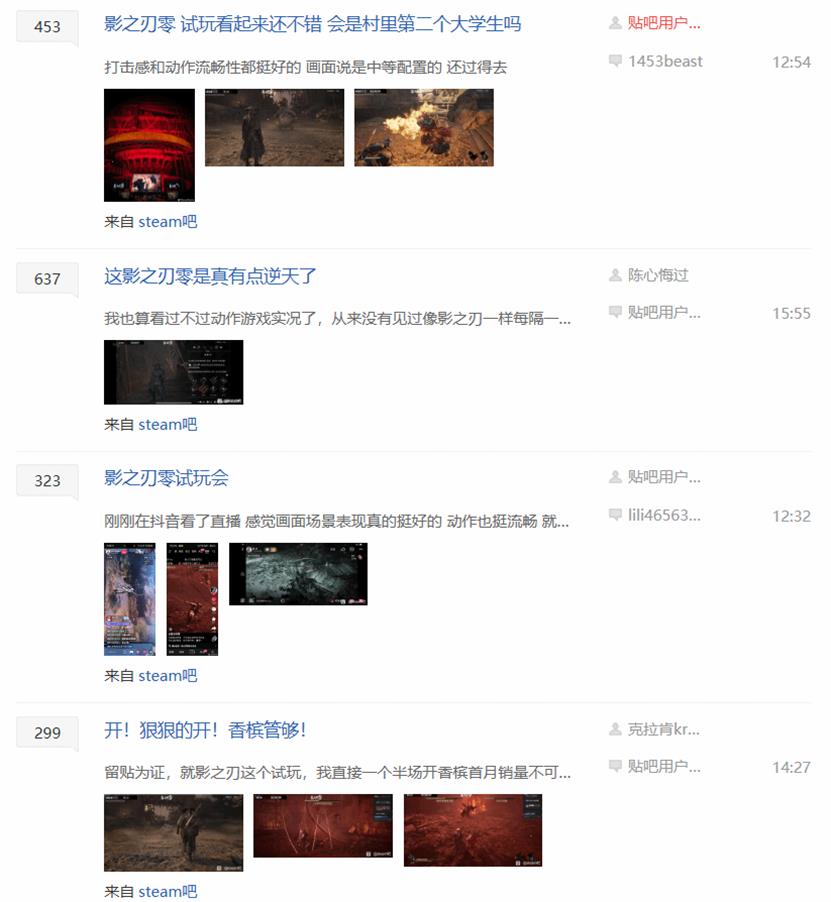Viewport: 831px width, 902px height.
Task: View author 陈心悔过's profile
Action: (x=658, y=275)
